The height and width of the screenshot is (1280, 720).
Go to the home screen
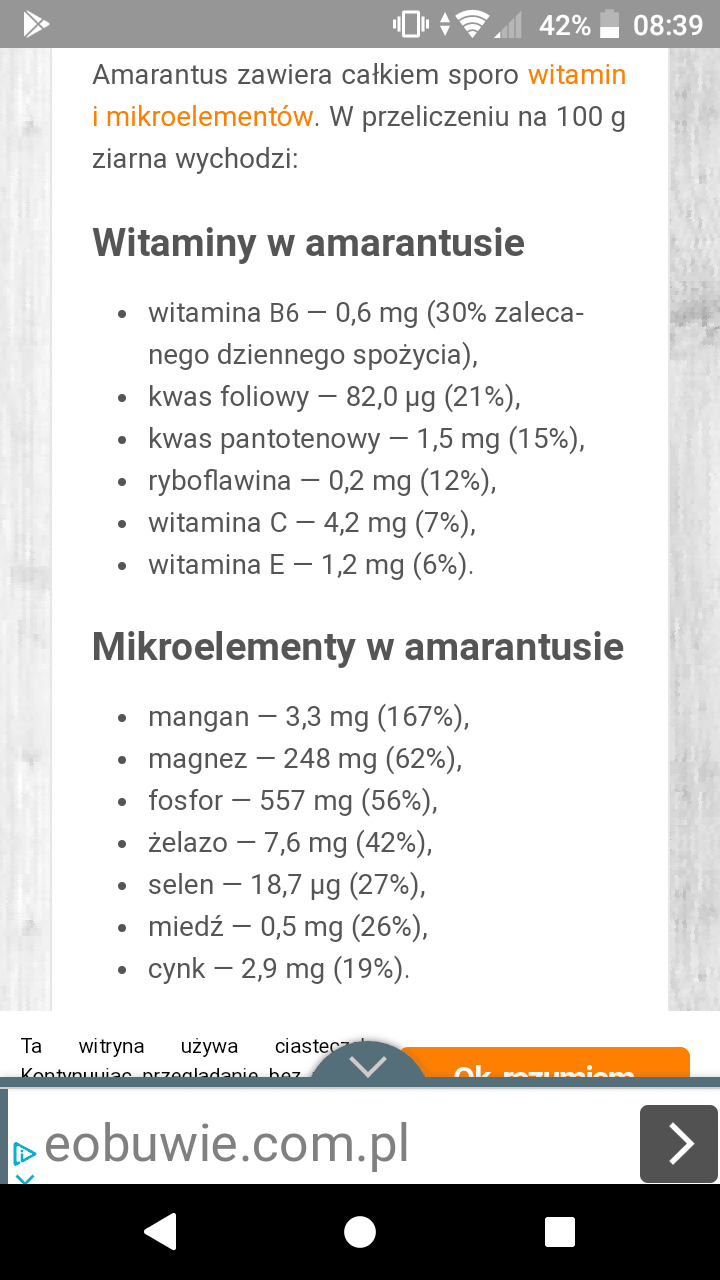point(360,1231)
